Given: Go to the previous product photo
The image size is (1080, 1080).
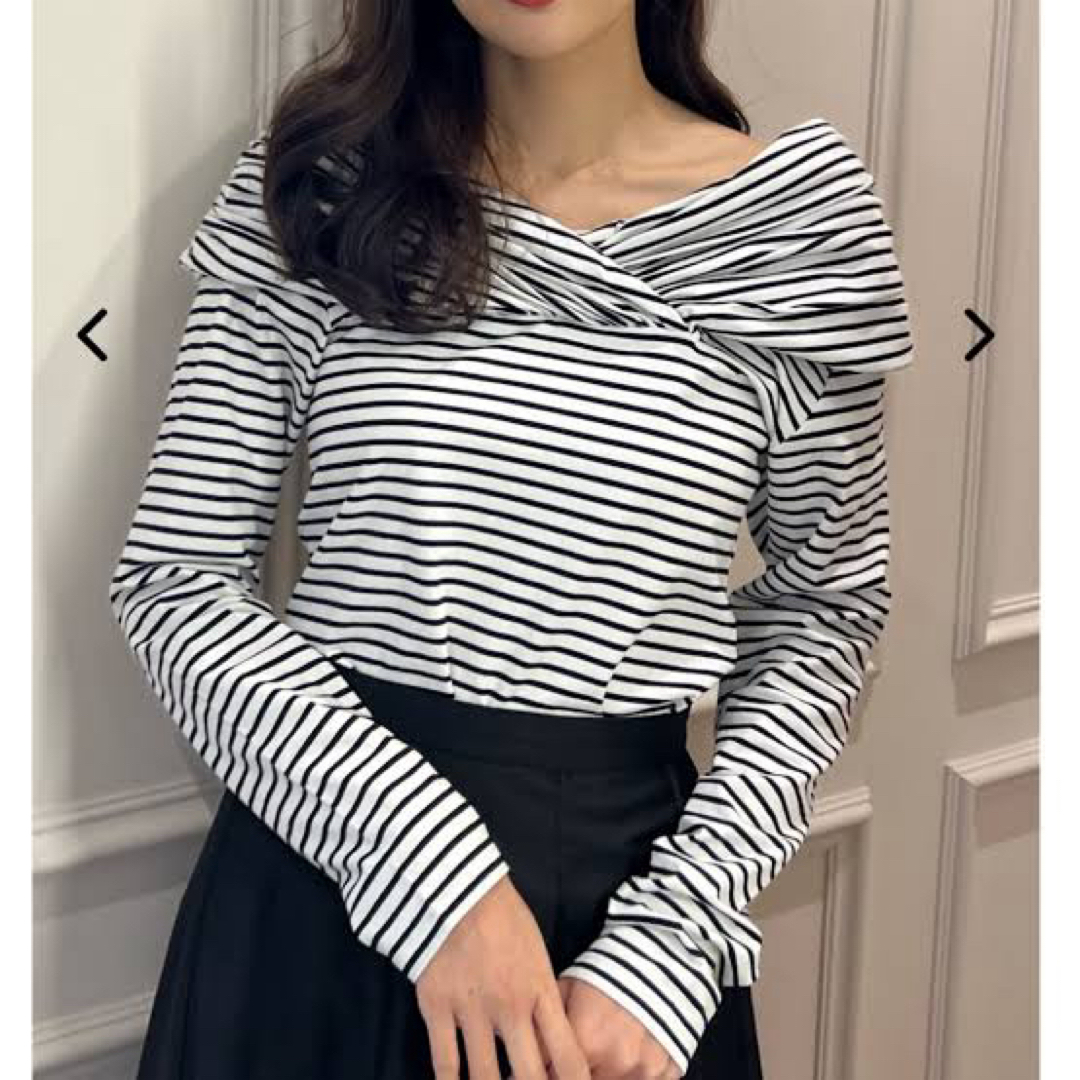Looking at the screenshot, I should 92,335.
